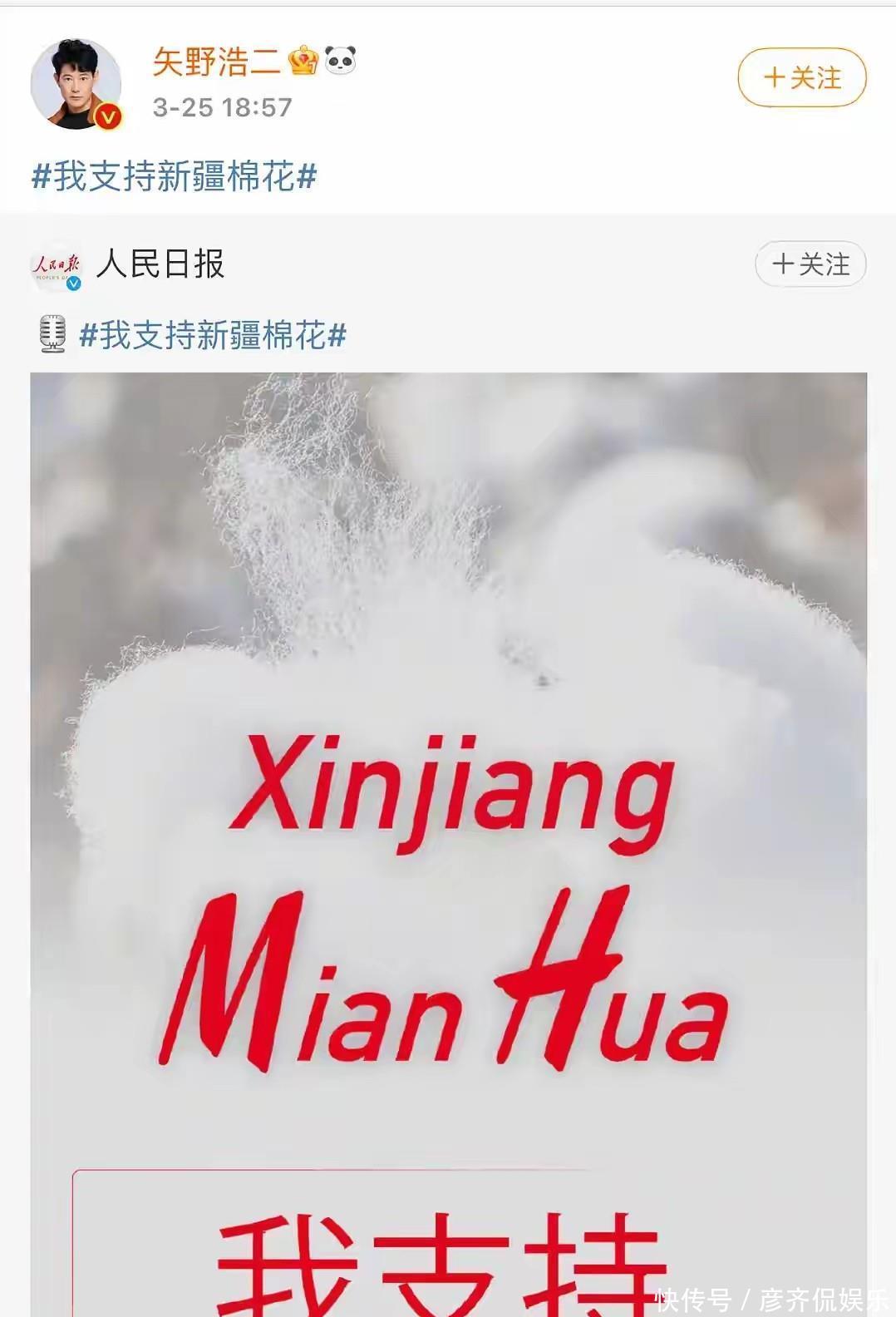Viewport: 896px width, 1317px height.
Task: Open the hashtag #我支持新疆棉花# in 矢野浩二's post
Action: [175, 176]
